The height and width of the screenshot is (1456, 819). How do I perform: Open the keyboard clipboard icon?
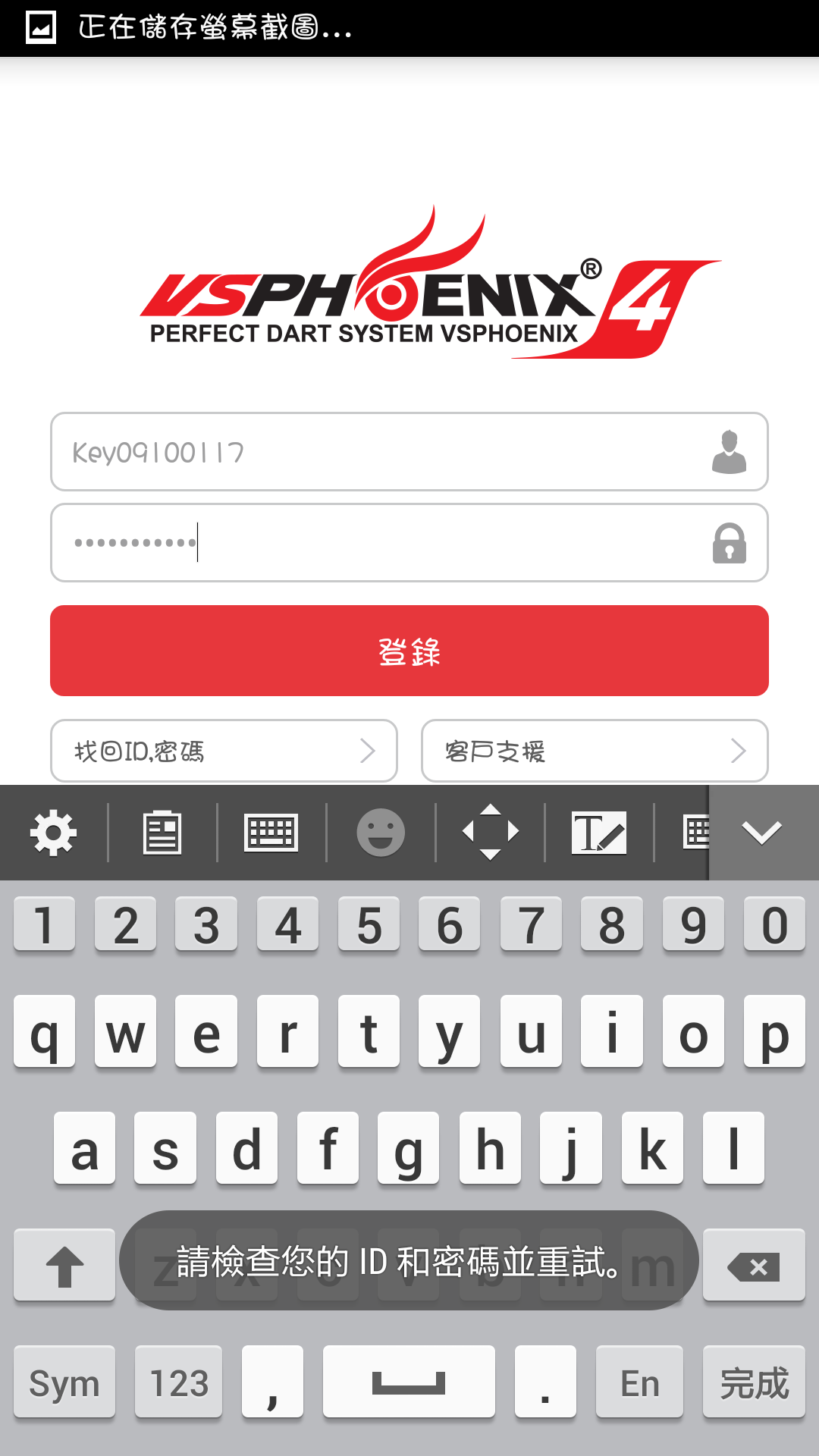[x=162, y=833]
